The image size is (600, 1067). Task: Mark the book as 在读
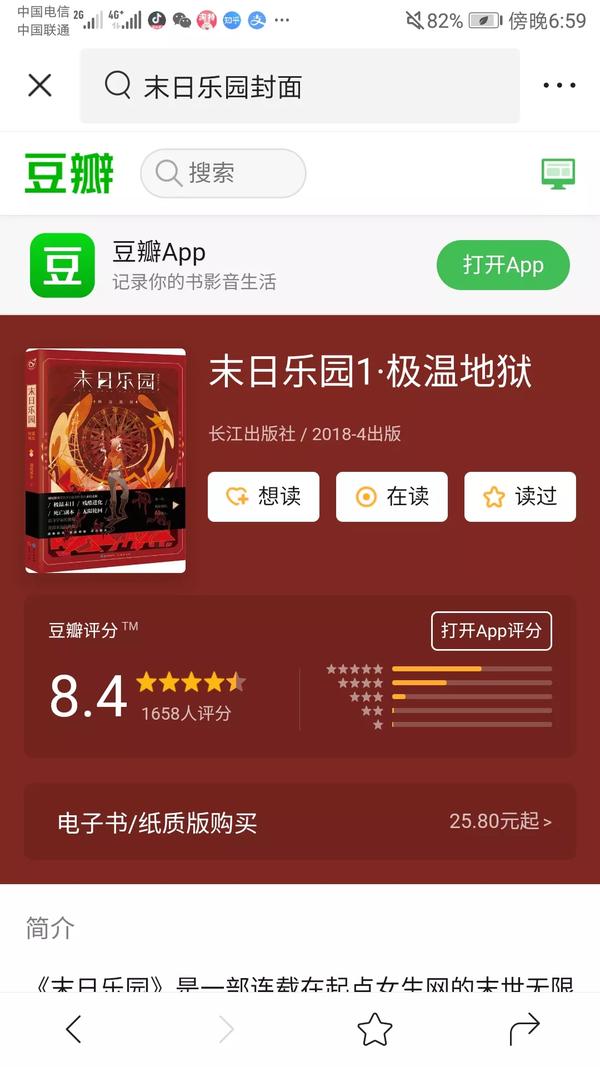(392, 497)
